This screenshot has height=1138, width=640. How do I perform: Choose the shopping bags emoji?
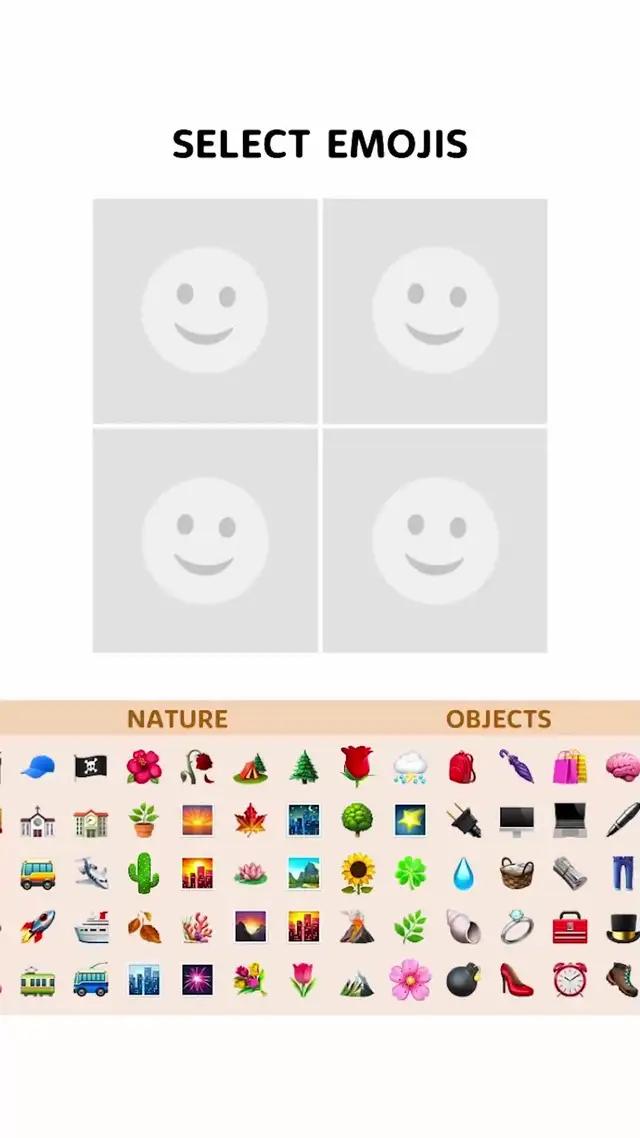click(570, 767)
